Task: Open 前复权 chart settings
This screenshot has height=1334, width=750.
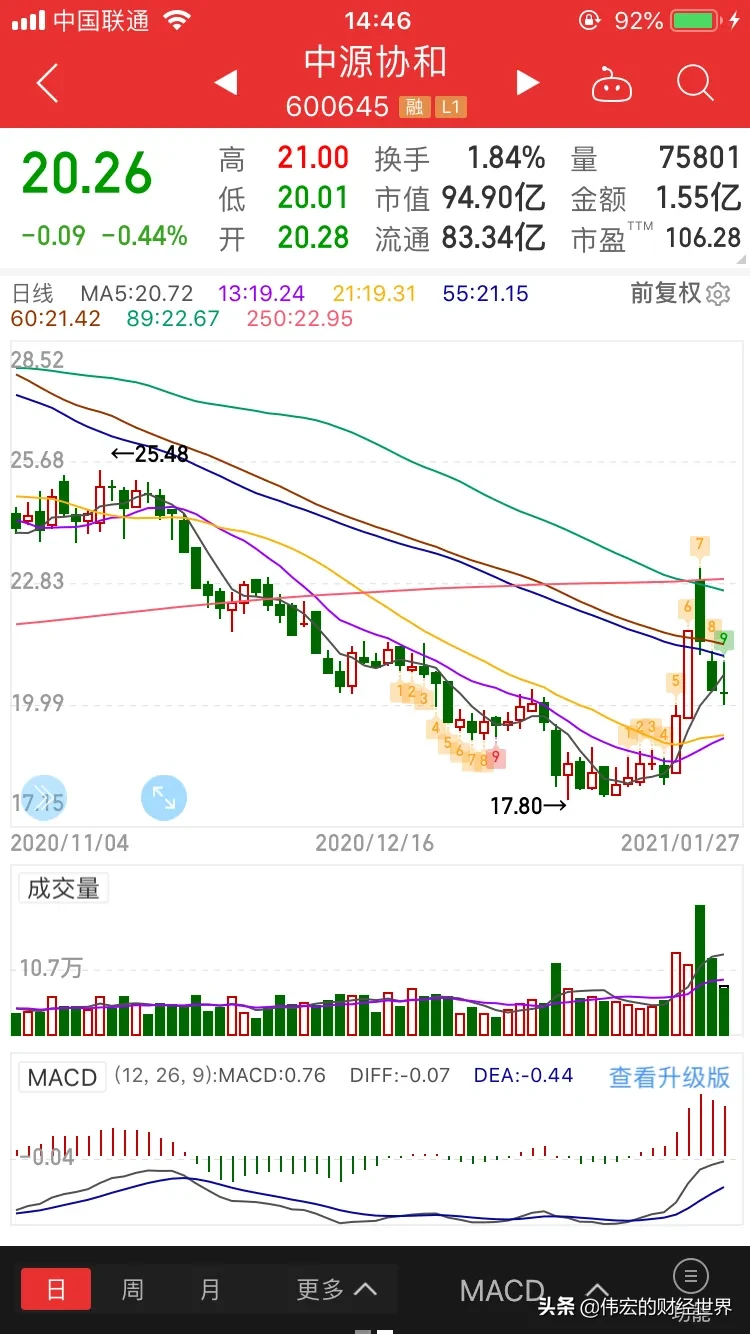Action: coord(680,293)
